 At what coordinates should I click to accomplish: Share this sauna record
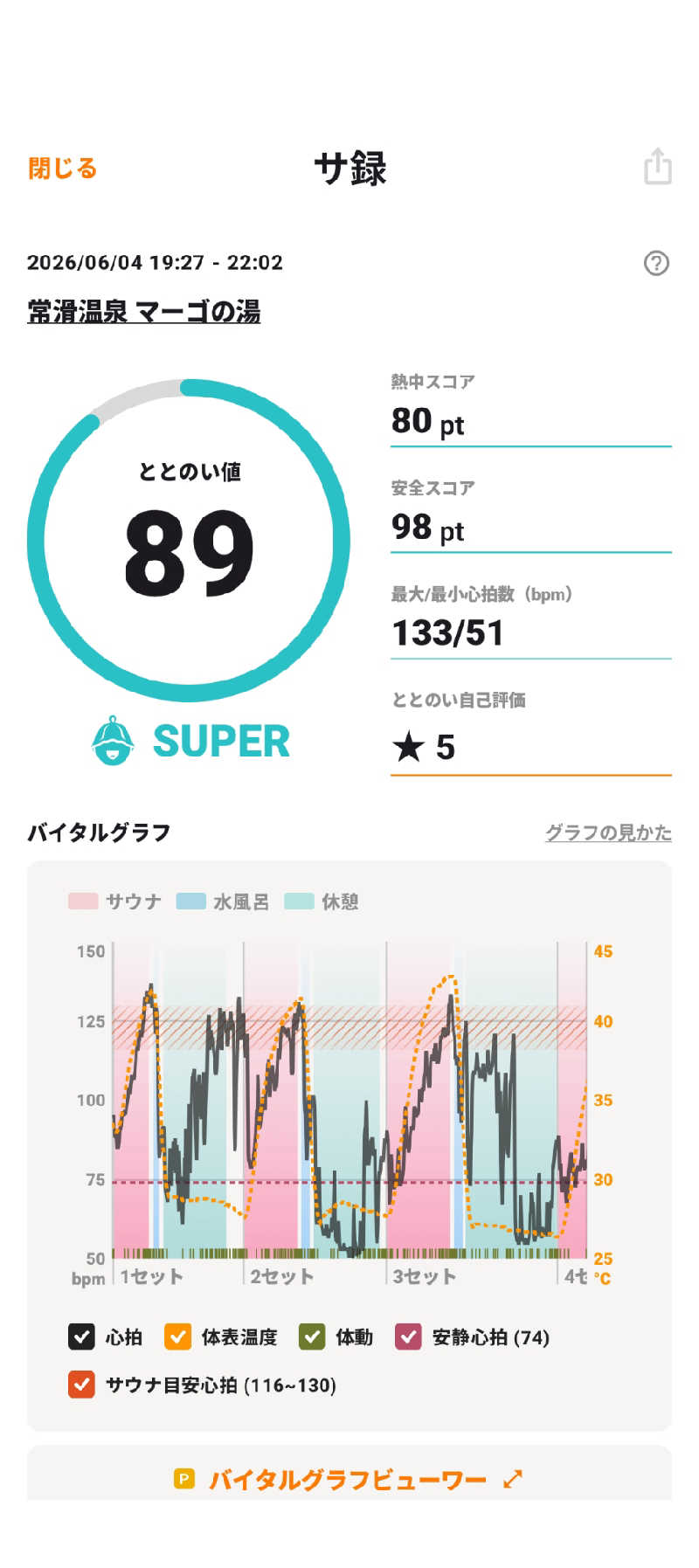657,166
